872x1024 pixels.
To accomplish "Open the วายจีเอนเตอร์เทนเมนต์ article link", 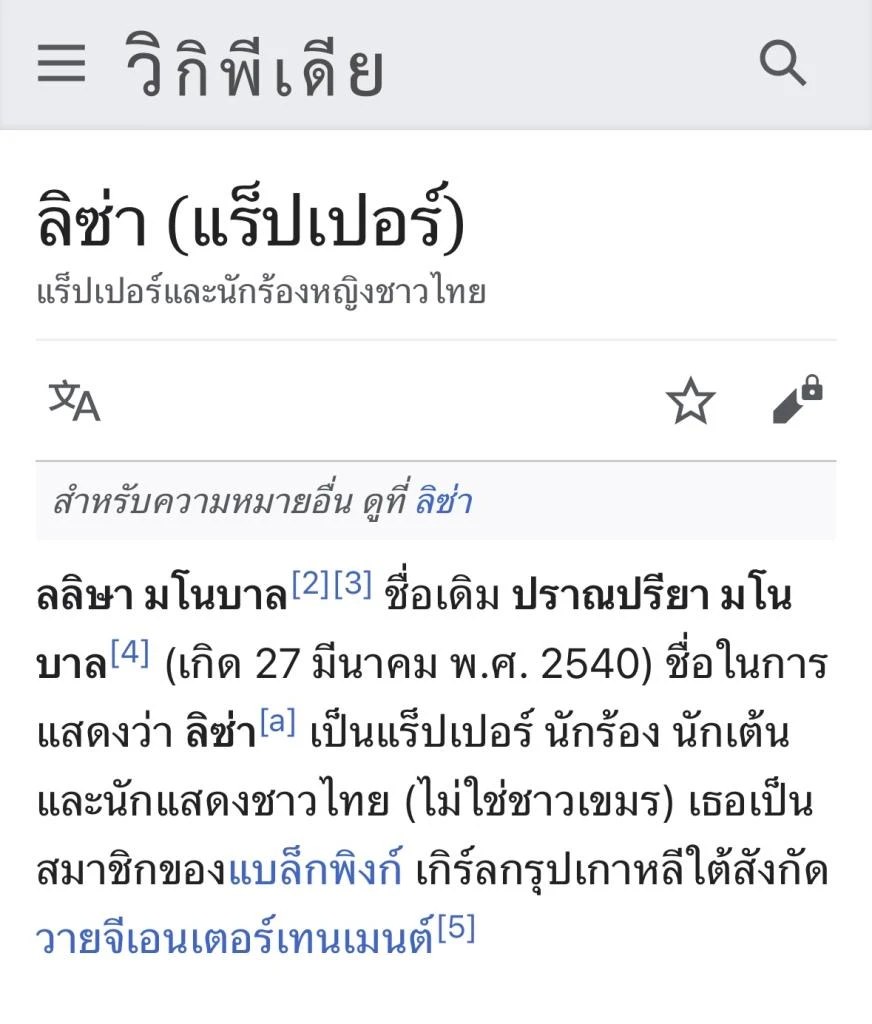I will 235,939.
